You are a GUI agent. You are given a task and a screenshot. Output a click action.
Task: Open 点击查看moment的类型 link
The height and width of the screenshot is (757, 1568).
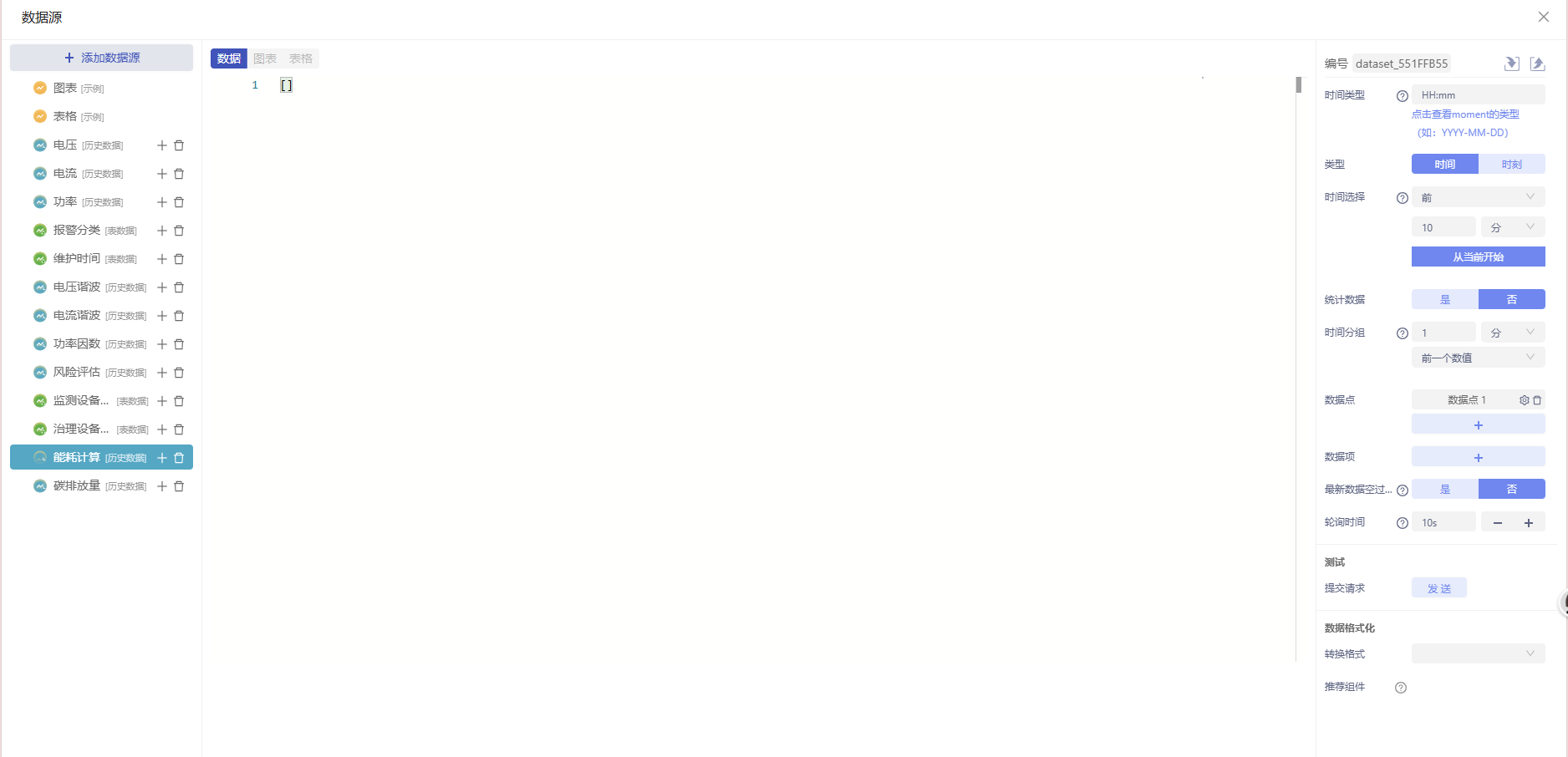pos(1465,114)
